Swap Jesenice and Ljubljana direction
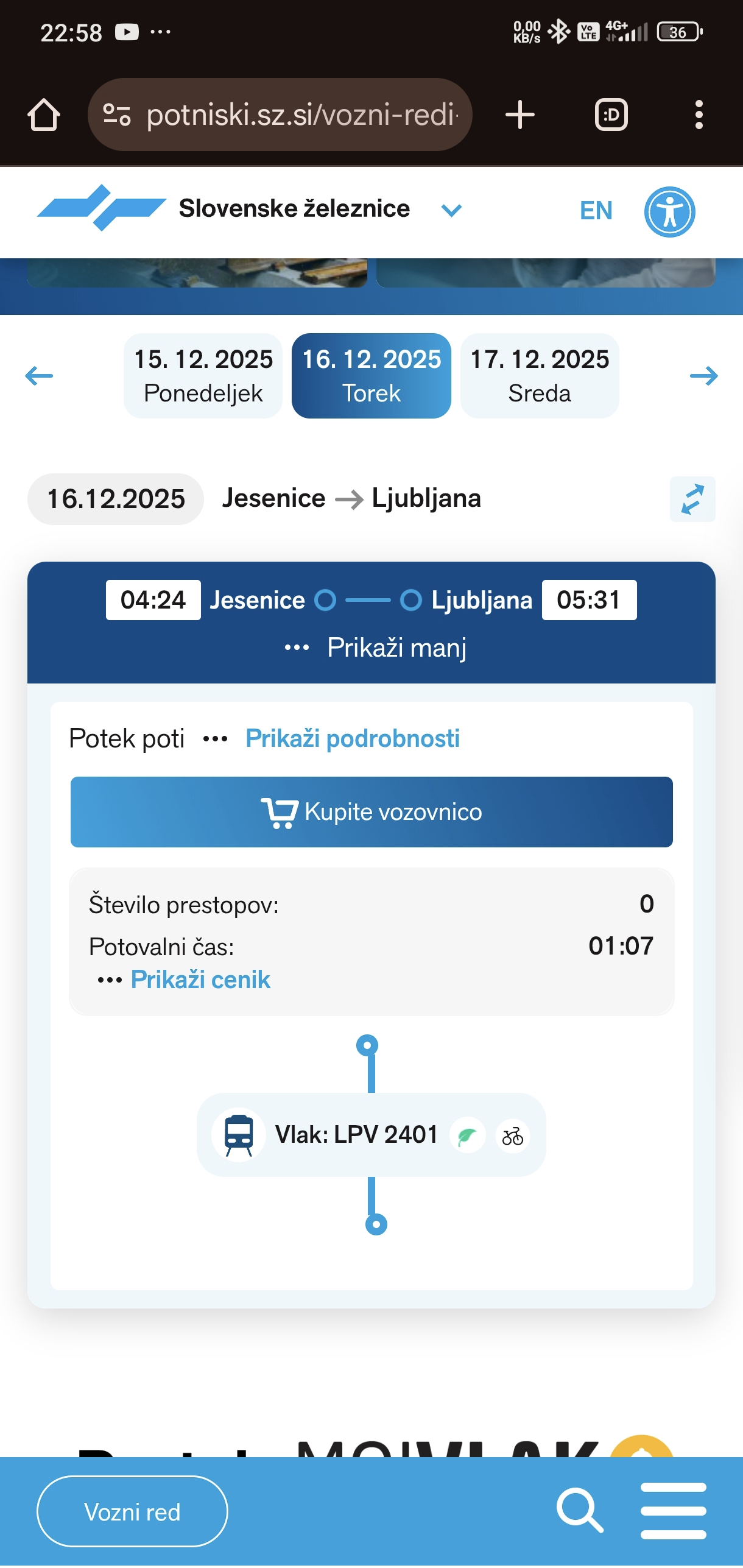 click(x=692, y=500)
